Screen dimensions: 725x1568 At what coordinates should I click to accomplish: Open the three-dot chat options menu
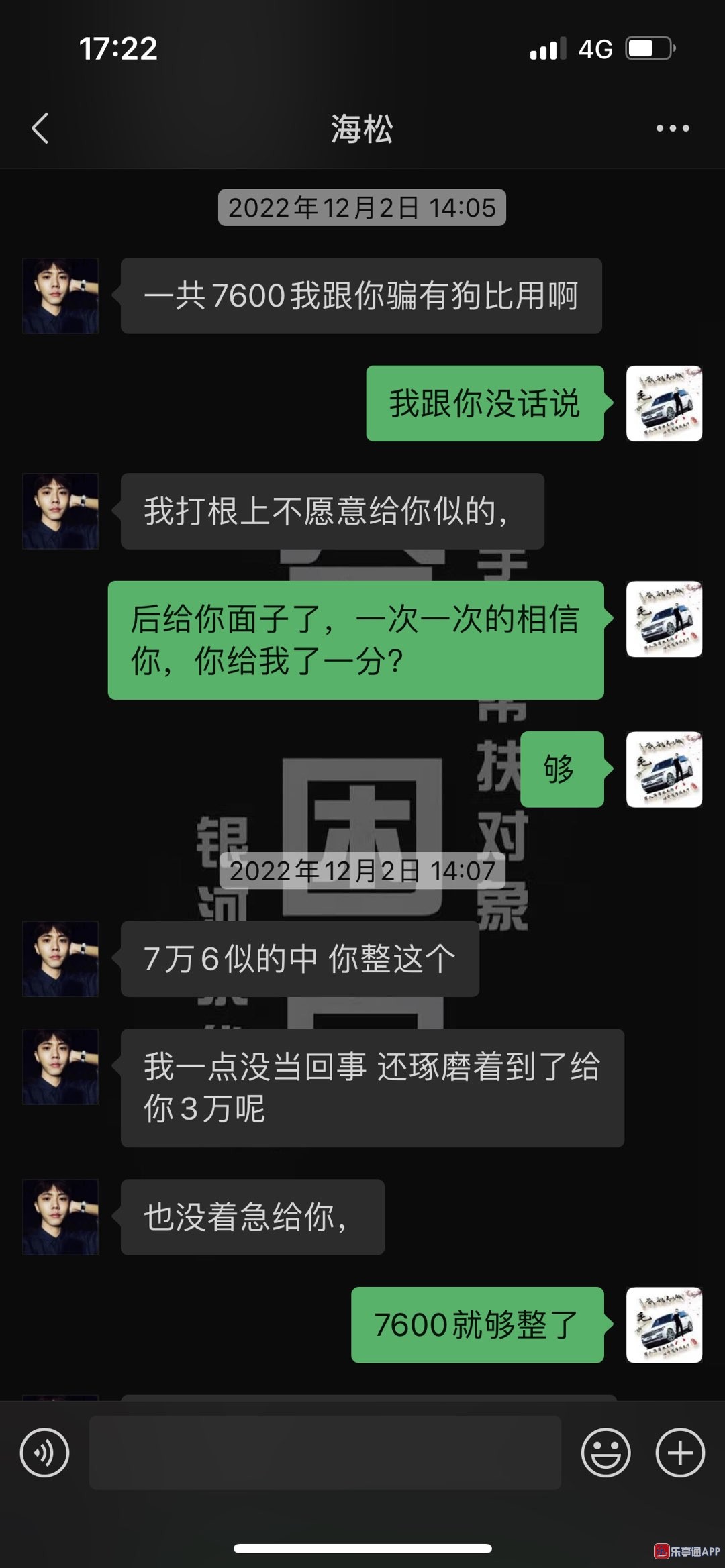673,128
